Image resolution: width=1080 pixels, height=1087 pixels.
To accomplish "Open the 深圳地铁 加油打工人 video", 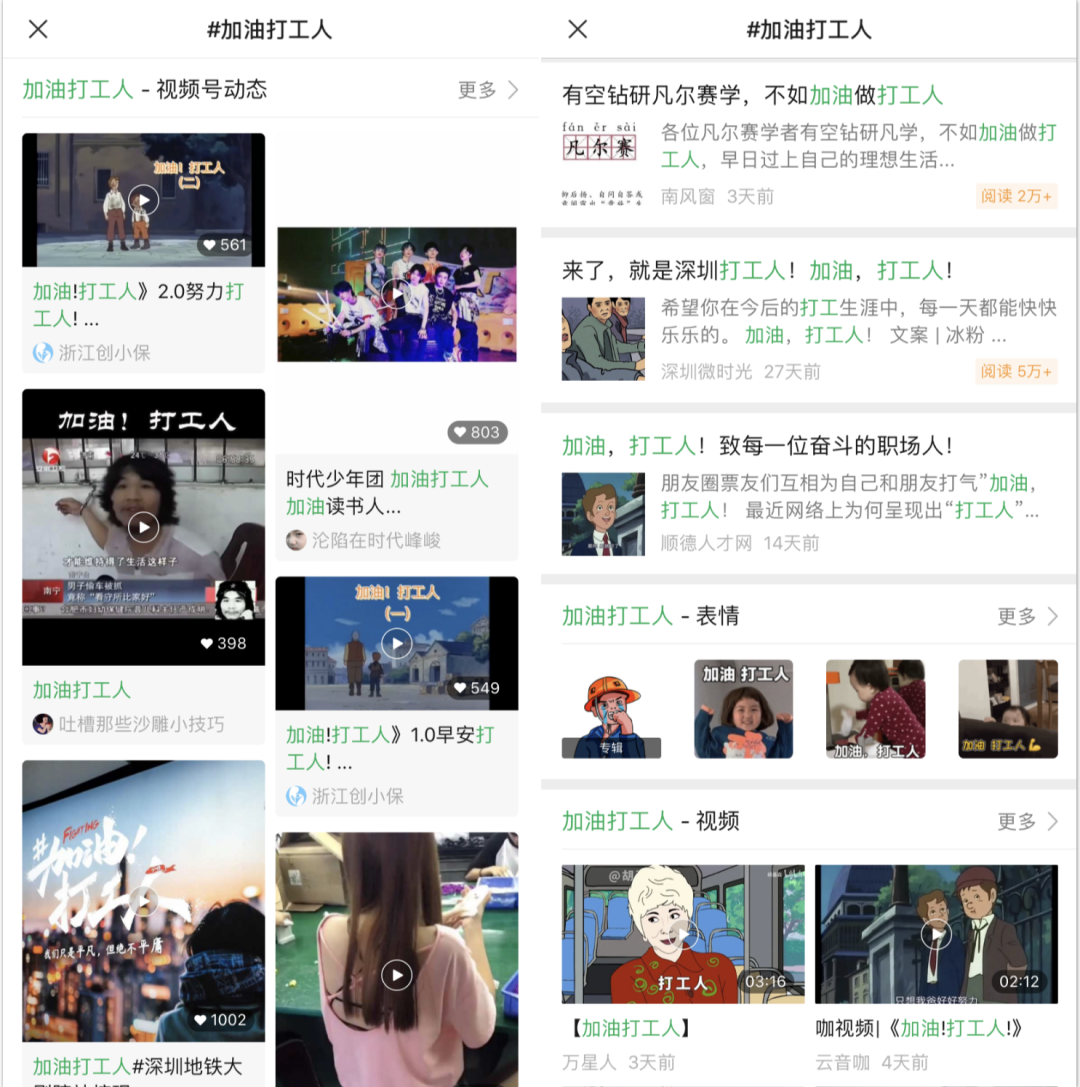I will click(143, 900).
